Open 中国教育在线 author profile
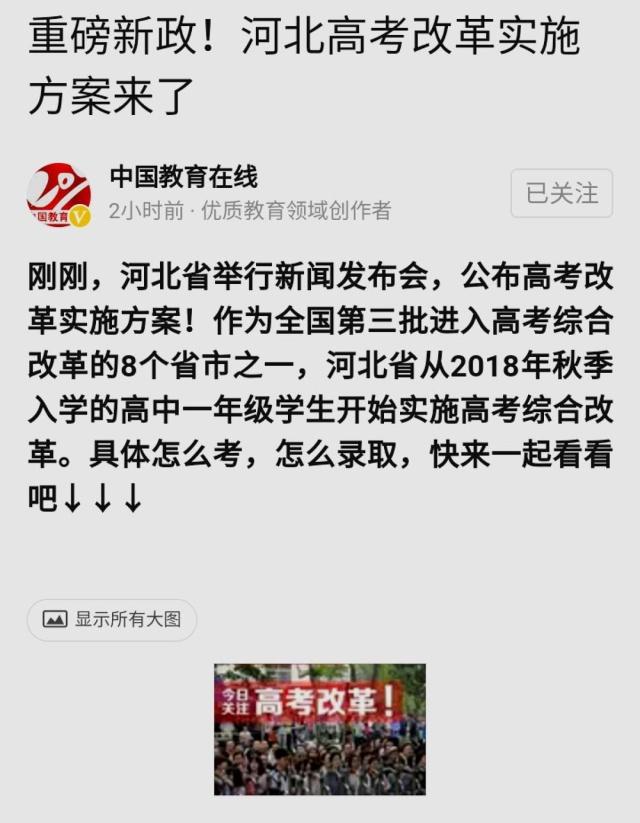The height and width of the screenshot is (823, 640). pos(183,178)
